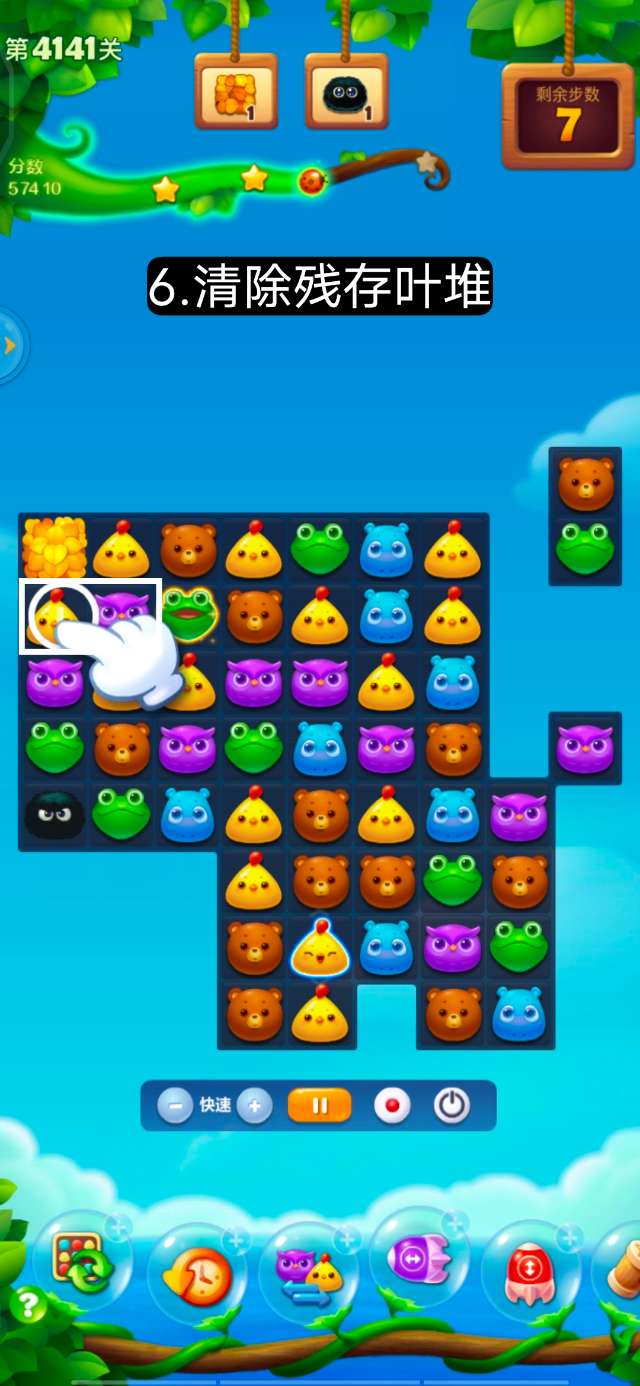
Task: Use the red vertical rocket booster
Action: point(530,1272)
